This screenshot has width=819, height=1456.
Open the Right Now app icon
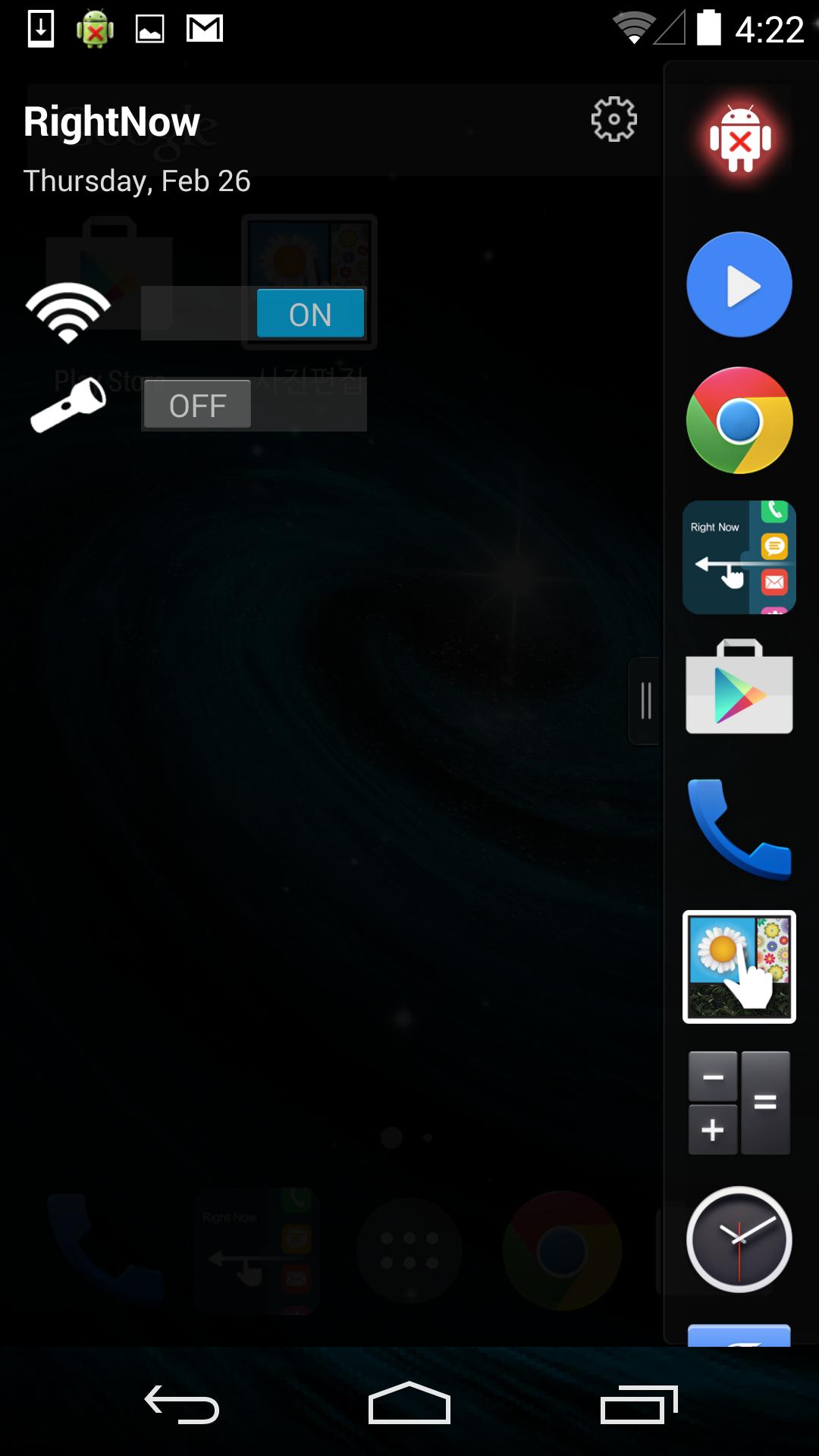pos(739,557)
